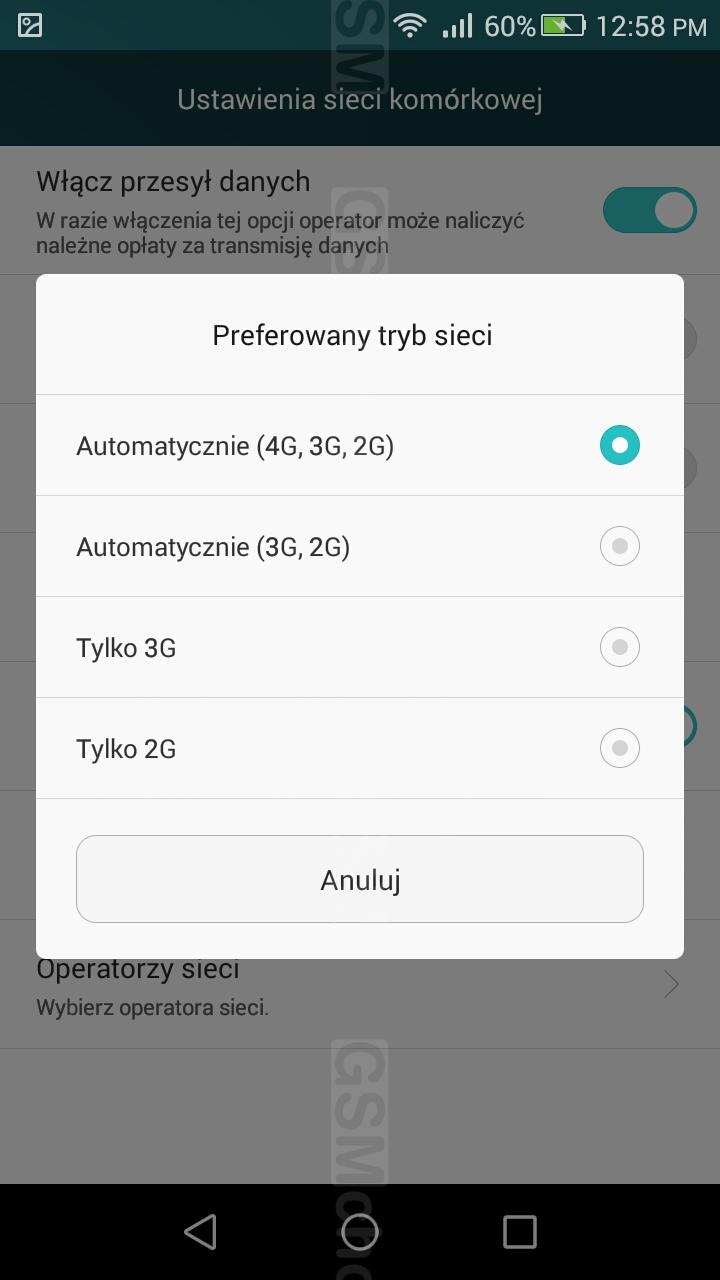Pick Tylko 2G network mode
The width and height of the screenshot is (720, 1280).
(360, 748)
